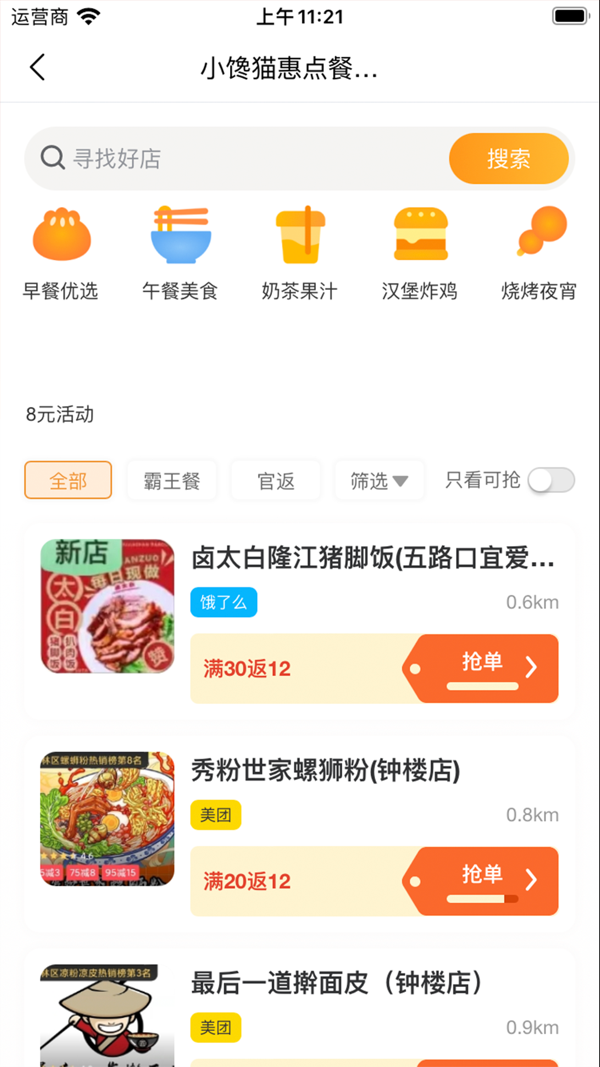The height and width of the screenshot is (1067, 600).
Task: Tap the orange 搜索 button
Action: click(x=508, y=159)
